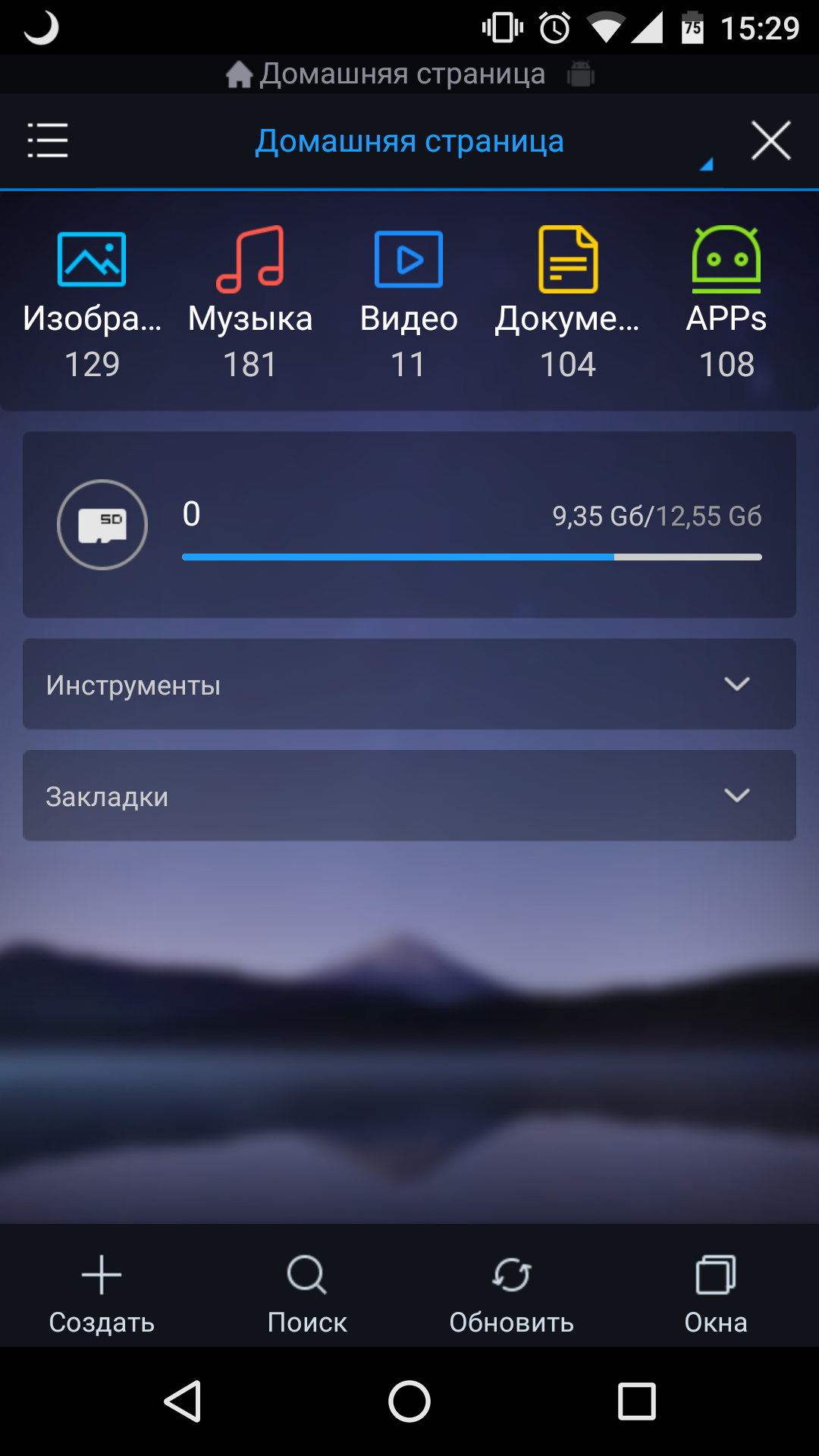Open the Окна windows manager
The image size is (819, 1456).
point(716,1294)
